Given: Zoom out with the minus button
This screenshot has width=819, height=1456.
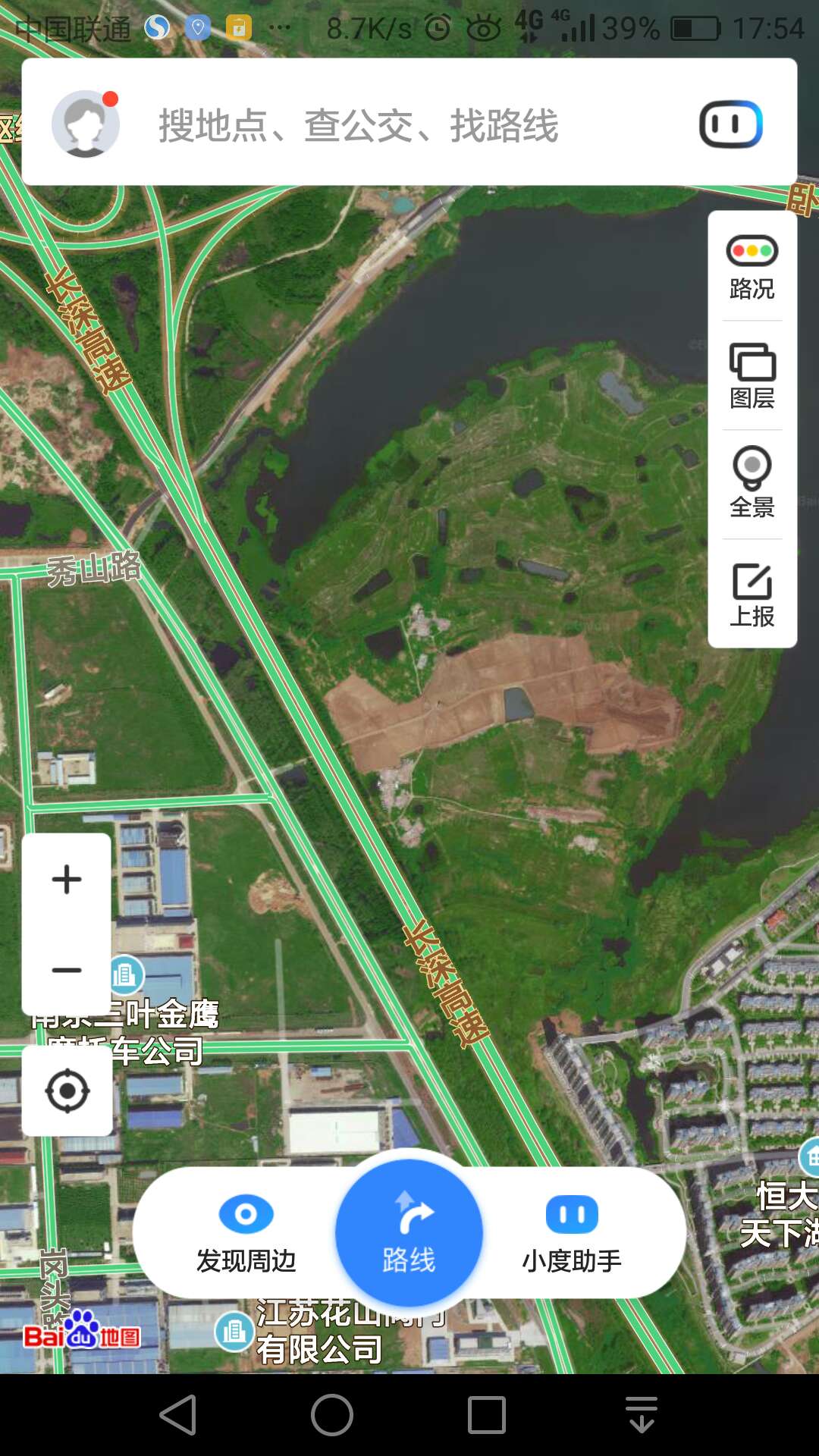Looking at the screenshot, I should [x=67, y=970].
